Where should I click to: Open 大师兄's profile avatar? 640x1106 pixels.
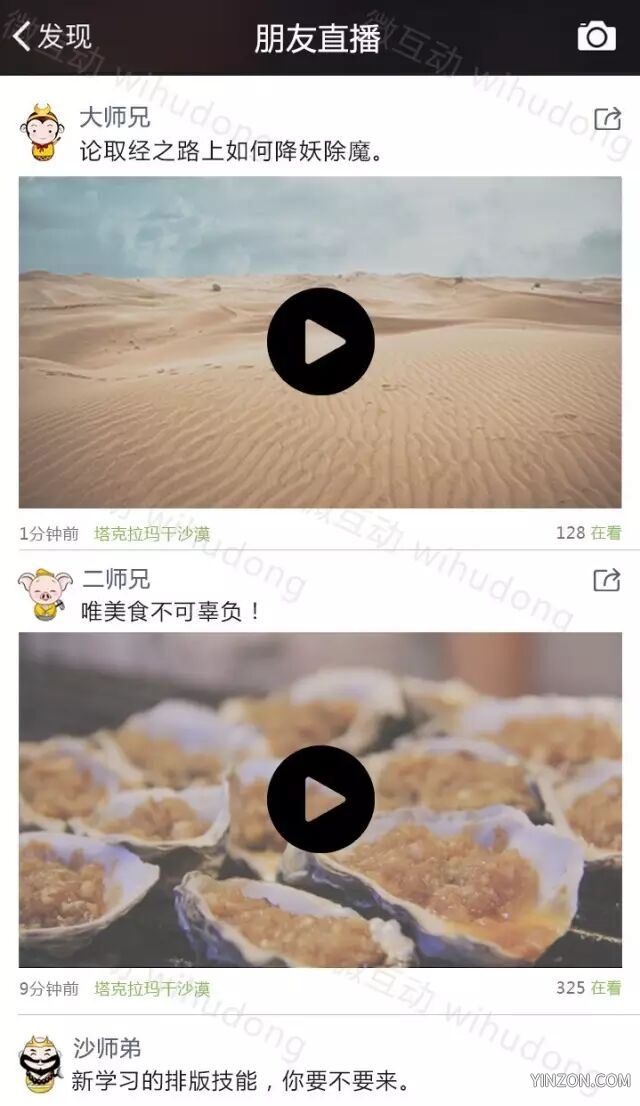[42, 129]
